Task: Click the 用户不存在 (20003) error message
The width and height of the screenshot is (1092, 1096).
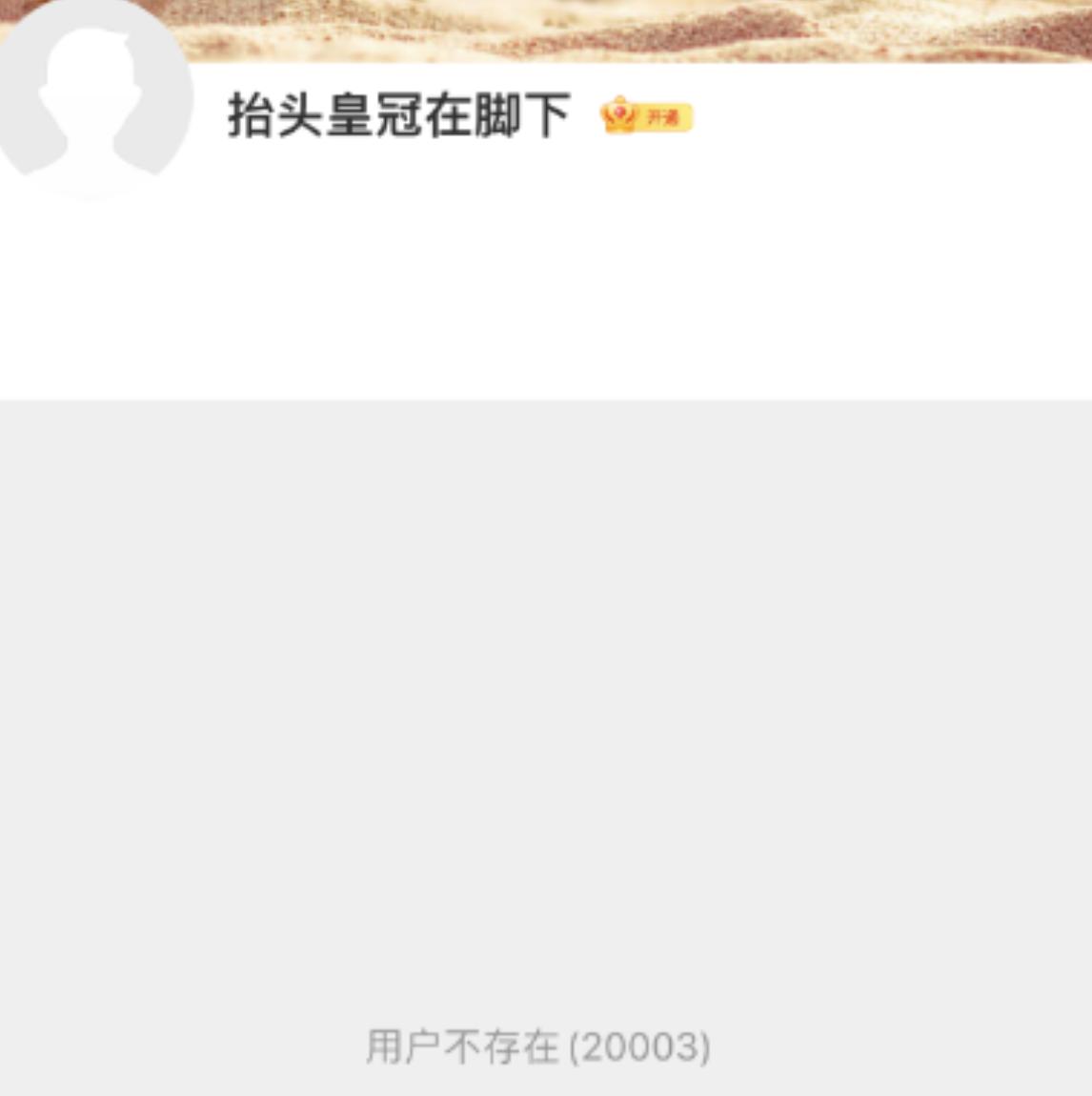Action: tap(536, 1045)
